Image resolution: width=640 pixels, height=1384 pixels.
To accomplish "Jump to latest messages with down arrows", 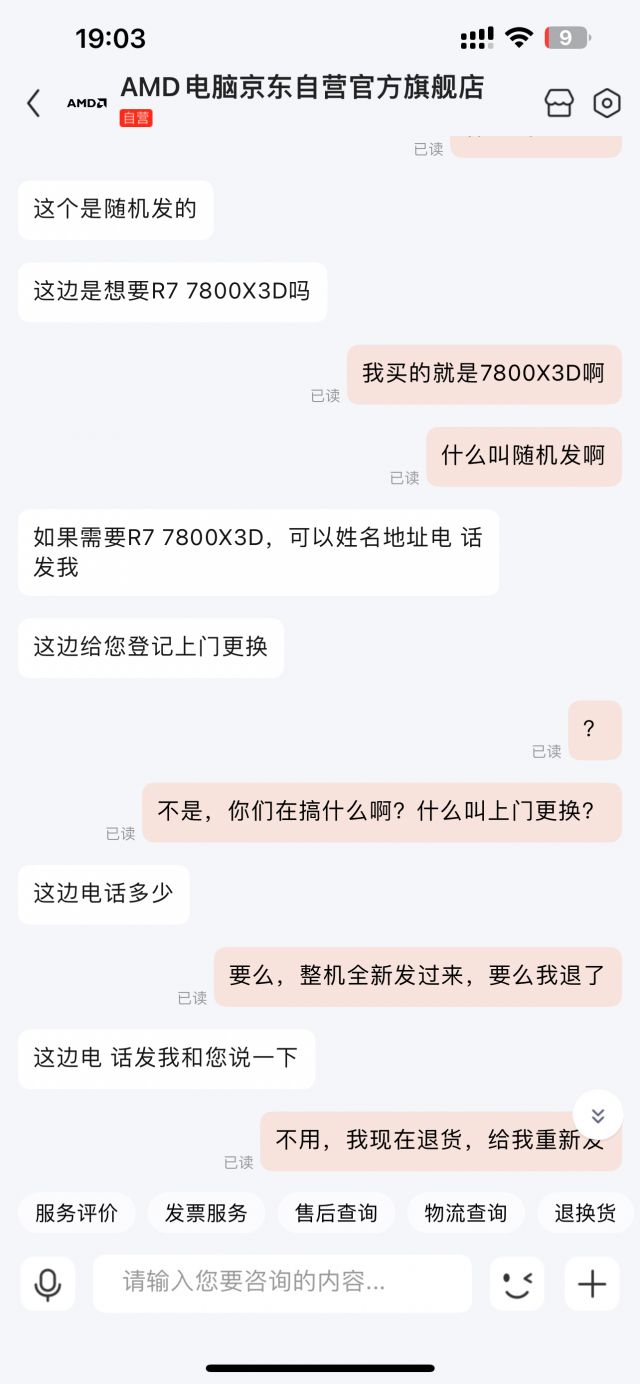I will click(x=598, y=1115).
